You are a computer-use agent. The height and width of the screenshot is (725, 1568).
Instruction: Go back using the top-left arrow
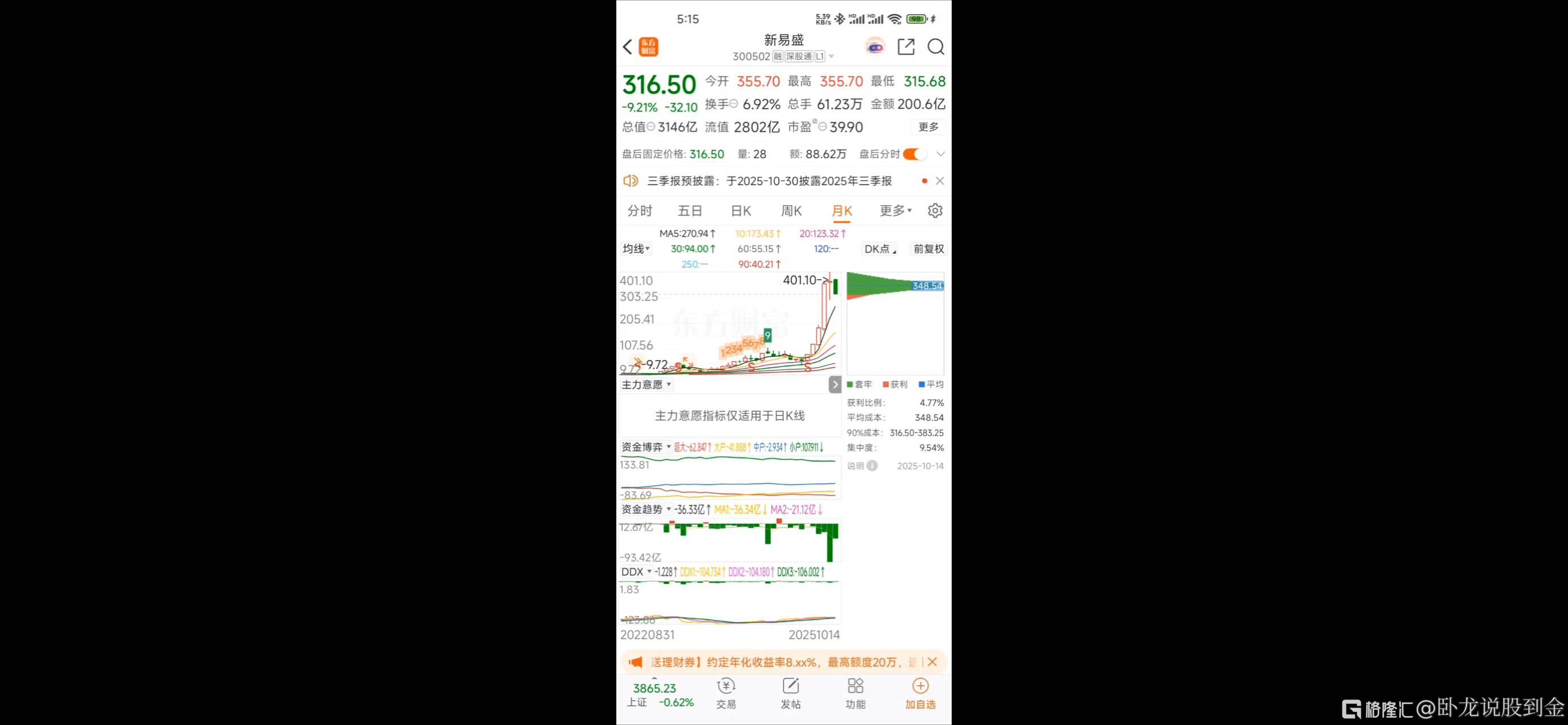point(628,47)
